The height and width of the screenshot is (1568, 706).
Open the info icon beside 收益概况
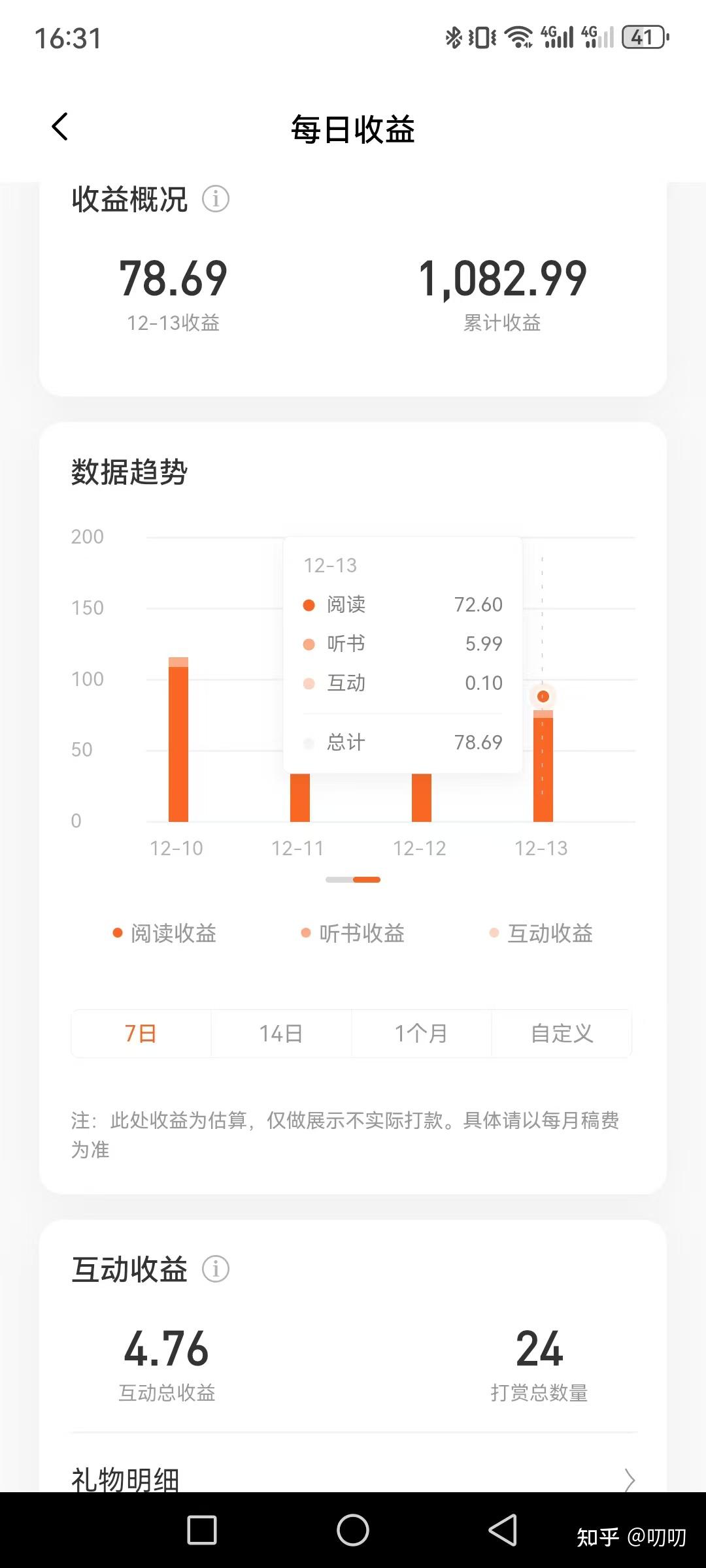point(216,199)
